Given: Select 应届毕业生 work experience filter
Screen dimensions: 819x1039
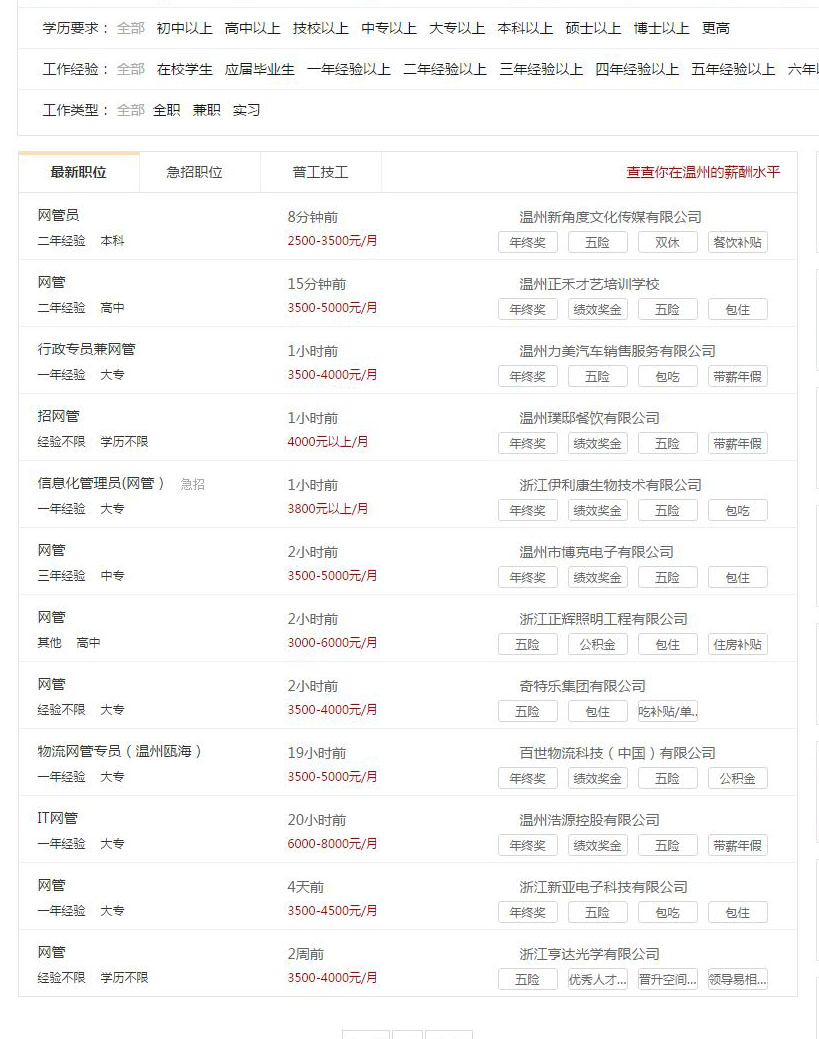Looking at the screenshot, I should pos(260,69).
